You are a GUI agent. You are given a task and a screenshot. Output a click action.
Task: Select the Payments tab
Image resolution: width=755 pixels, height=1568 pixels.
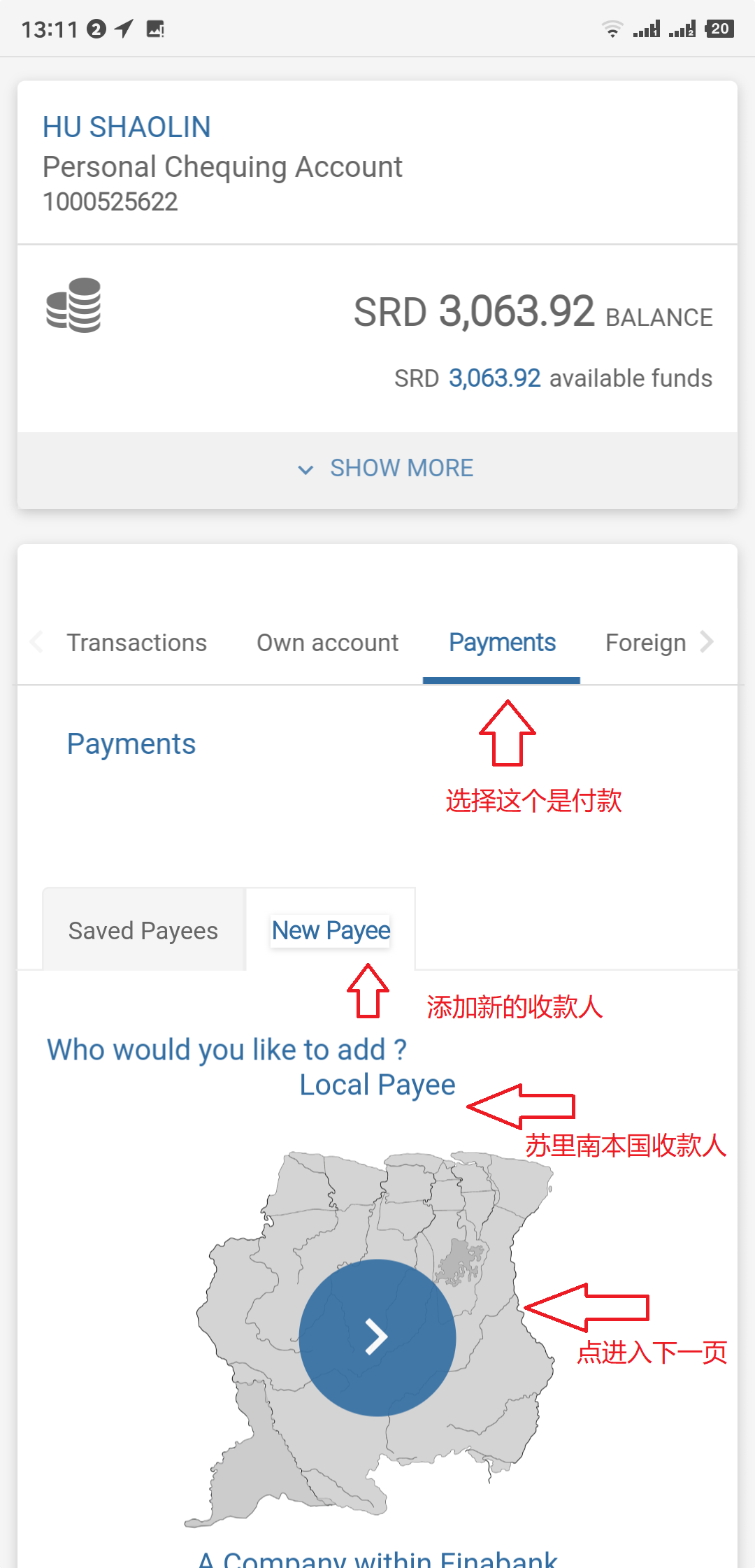pyautogui.click(x=502, y=643)
